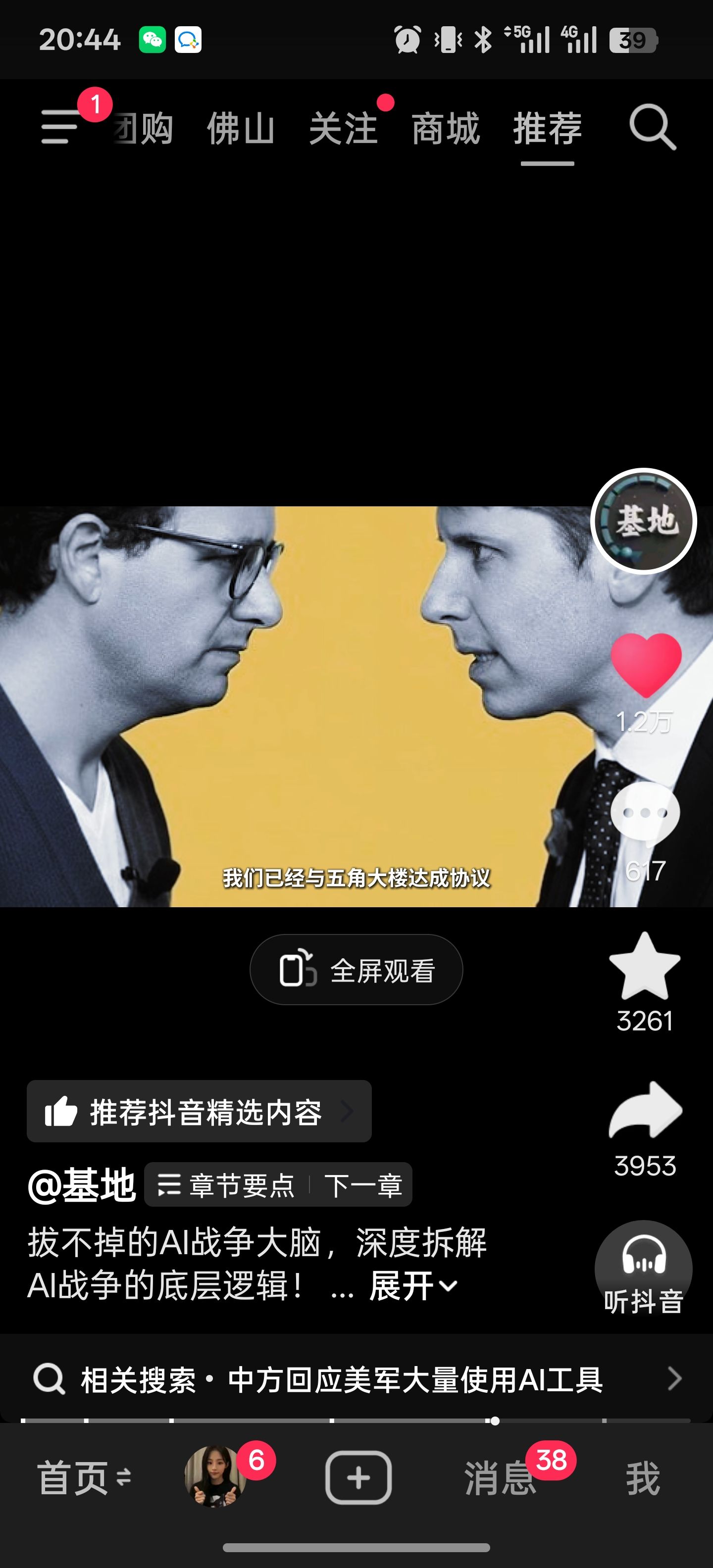Like this video with the heart
The image size is (713, 1568).
(646, 665)
